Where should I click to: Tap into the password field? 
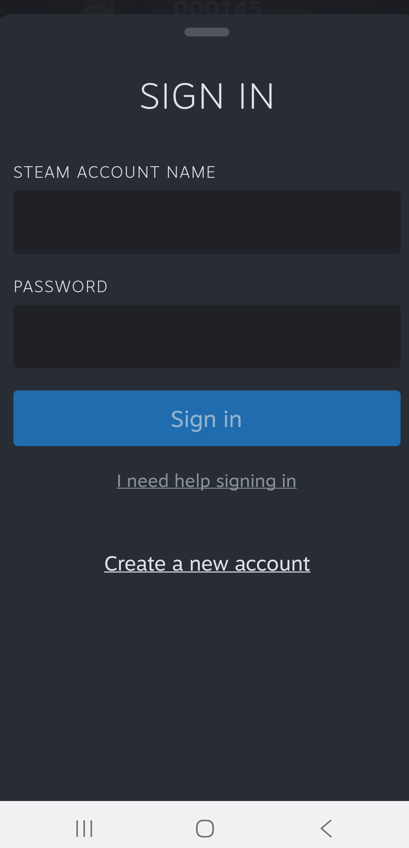tap(207, 336)
